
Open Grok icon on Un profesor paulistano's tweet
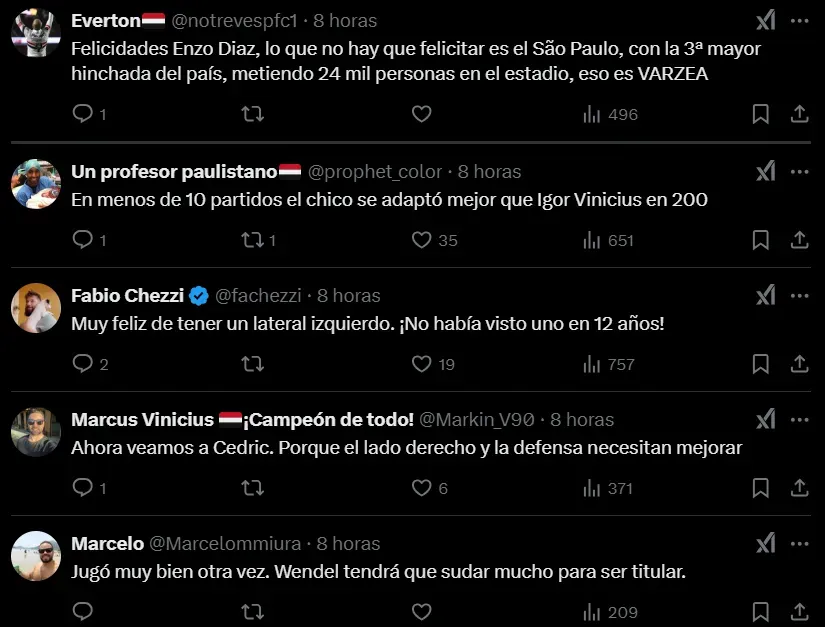coord(765,171)
